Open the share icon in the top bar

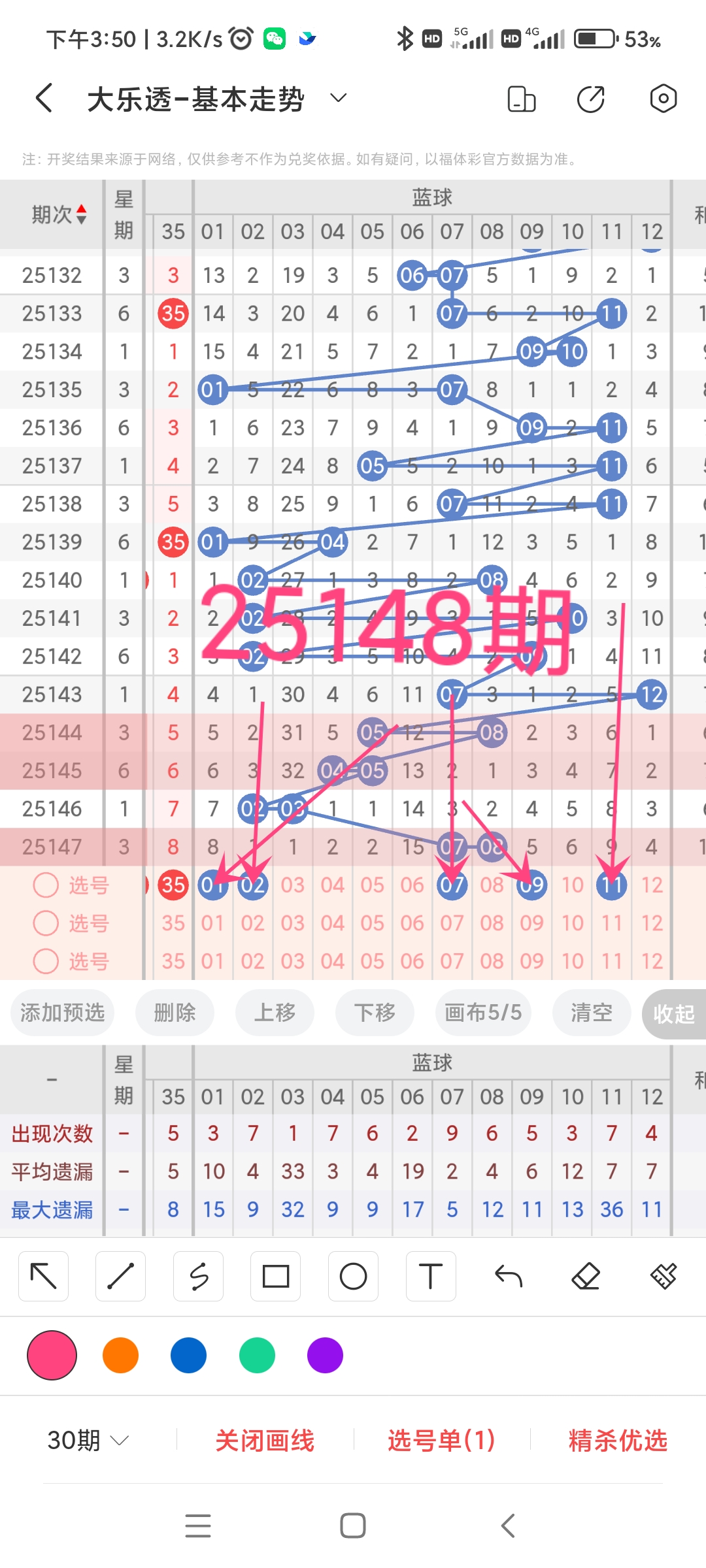click(x=589, y=98)
